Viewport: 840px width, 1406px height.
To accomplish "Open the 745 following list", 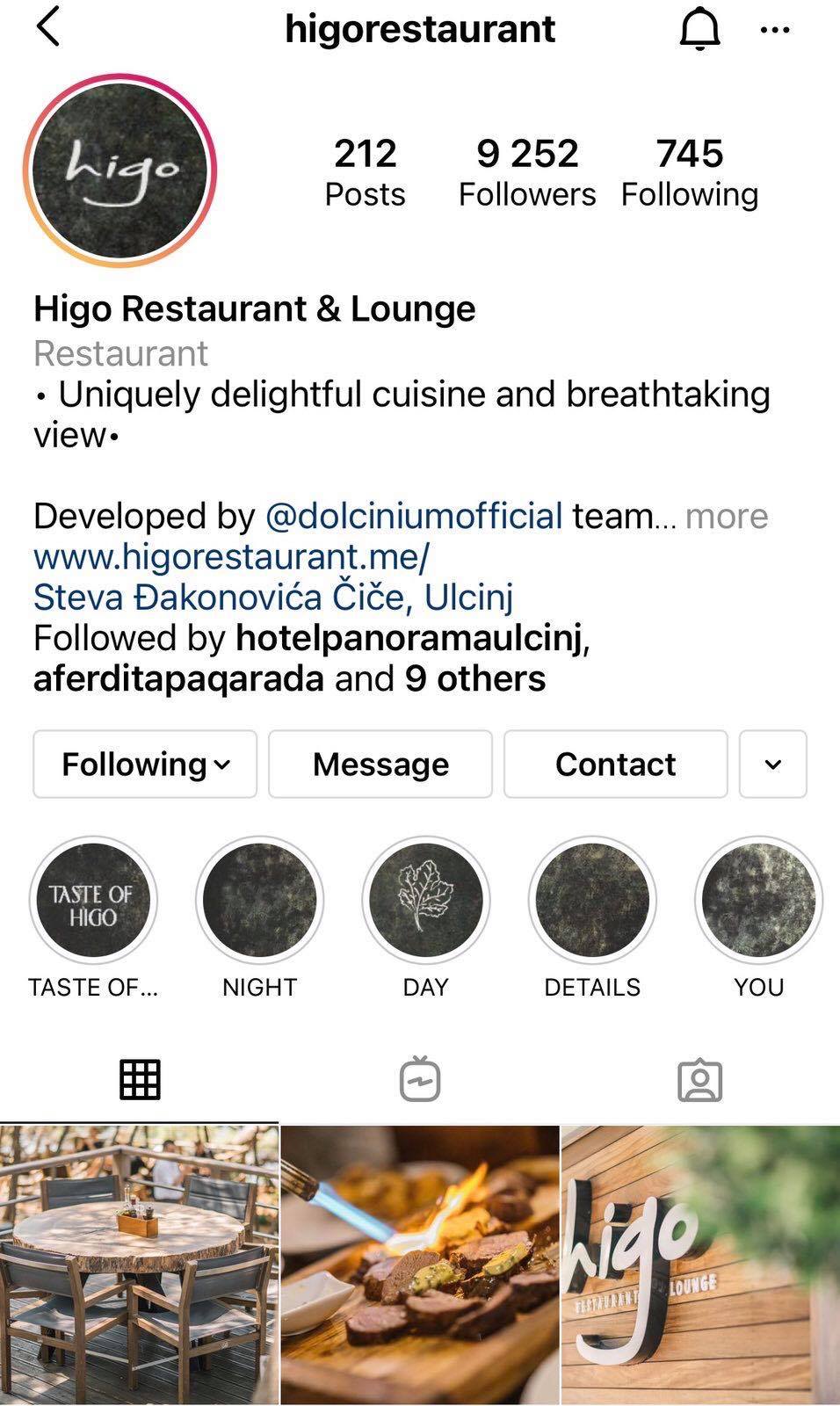I will (690, 172).
